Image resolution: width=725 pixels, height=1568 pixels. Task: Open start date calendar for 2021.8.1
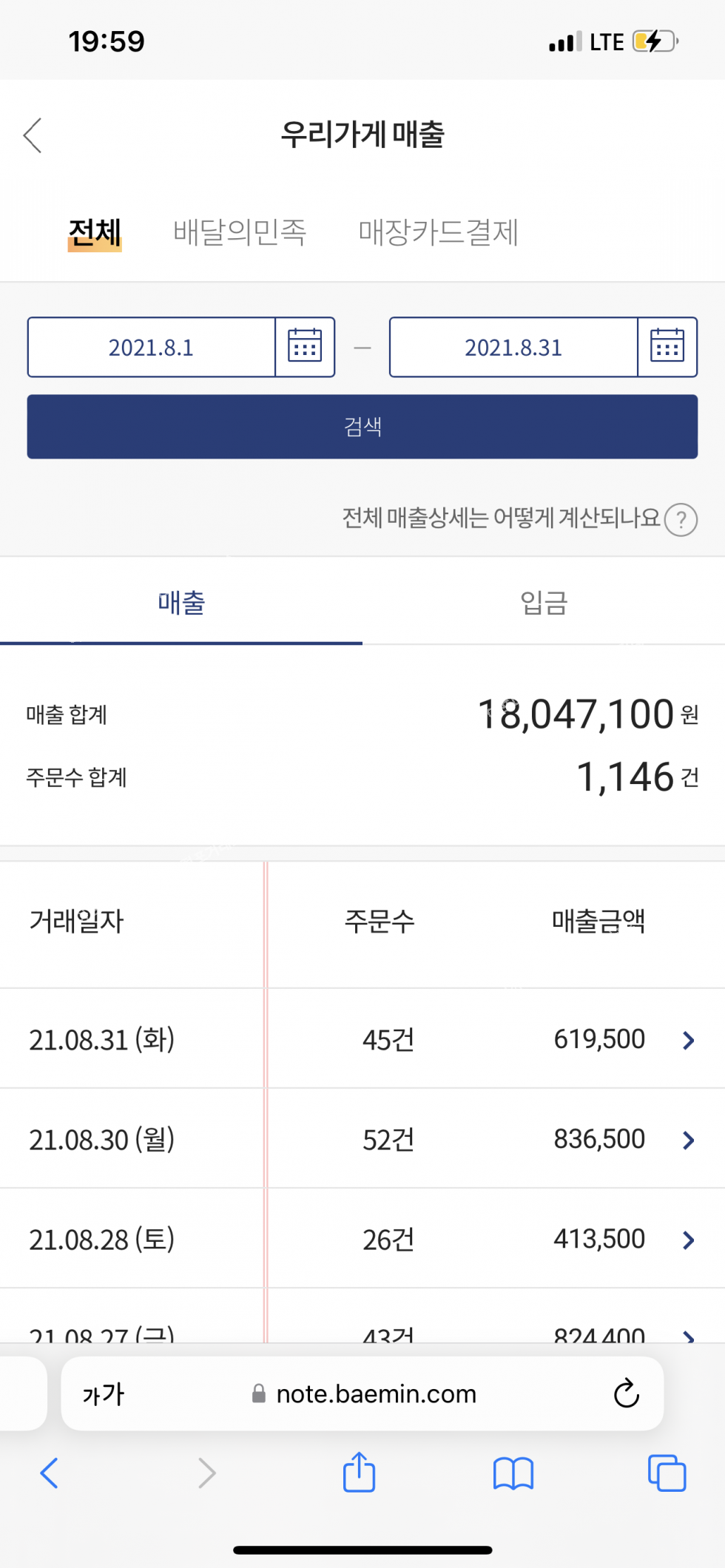click(x=305, y=347)
